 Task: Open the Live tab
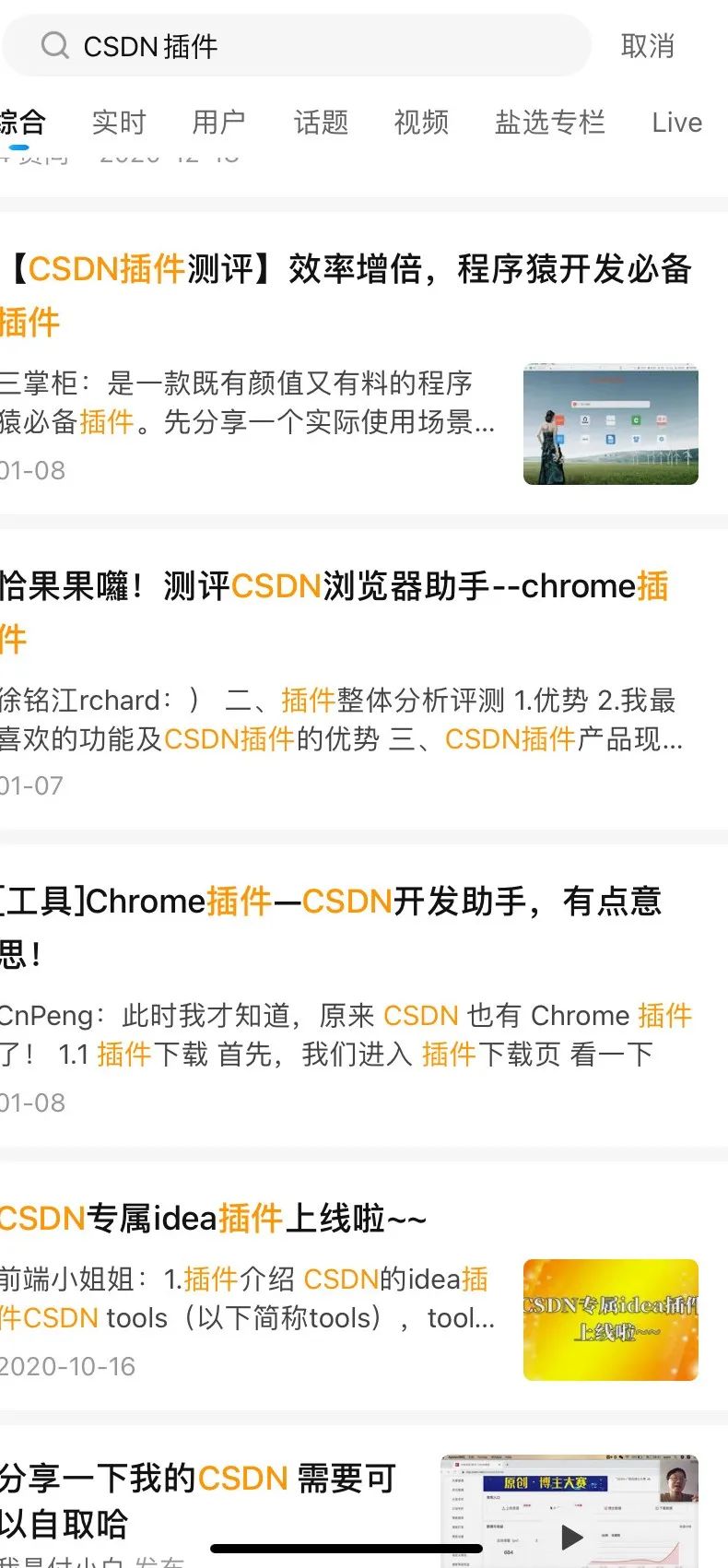[x=676, y=121]
